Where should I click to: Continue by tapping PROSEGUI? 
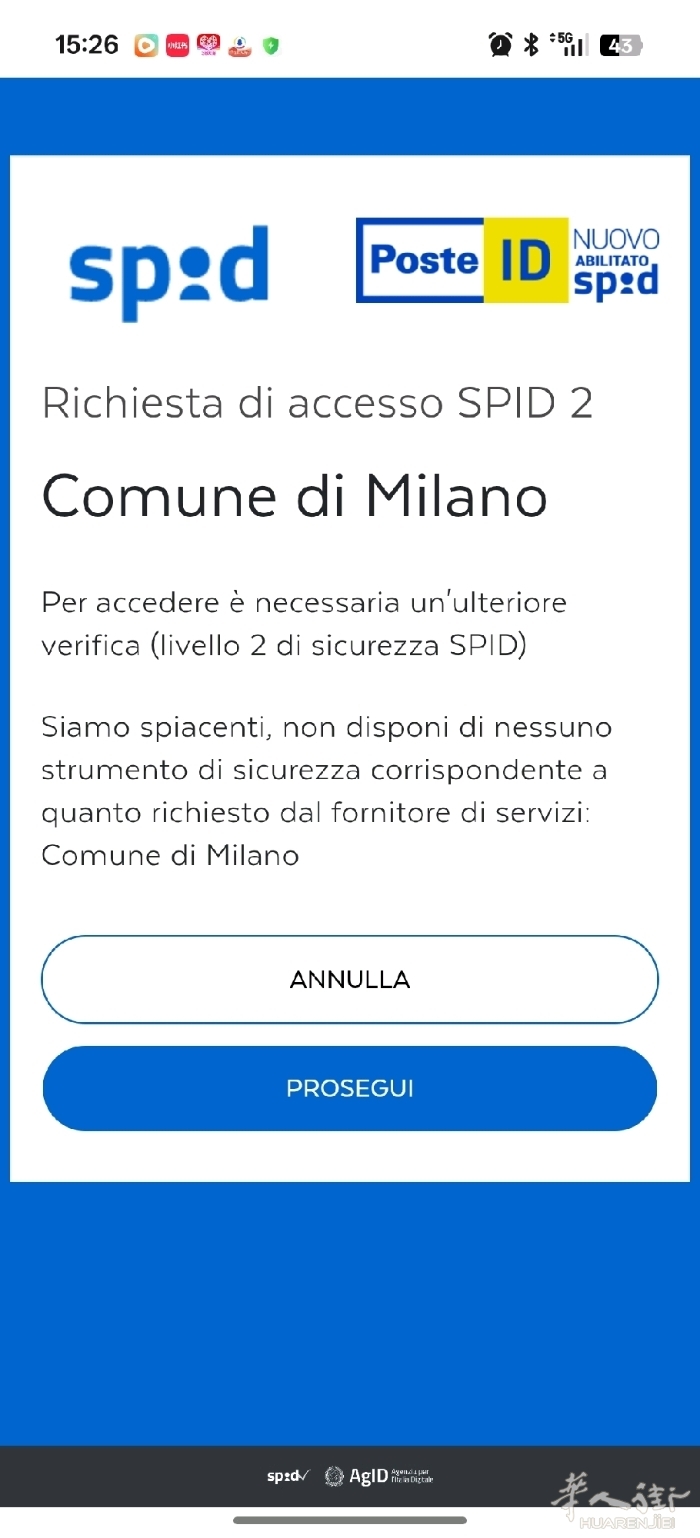click(x=349, y=1088)
